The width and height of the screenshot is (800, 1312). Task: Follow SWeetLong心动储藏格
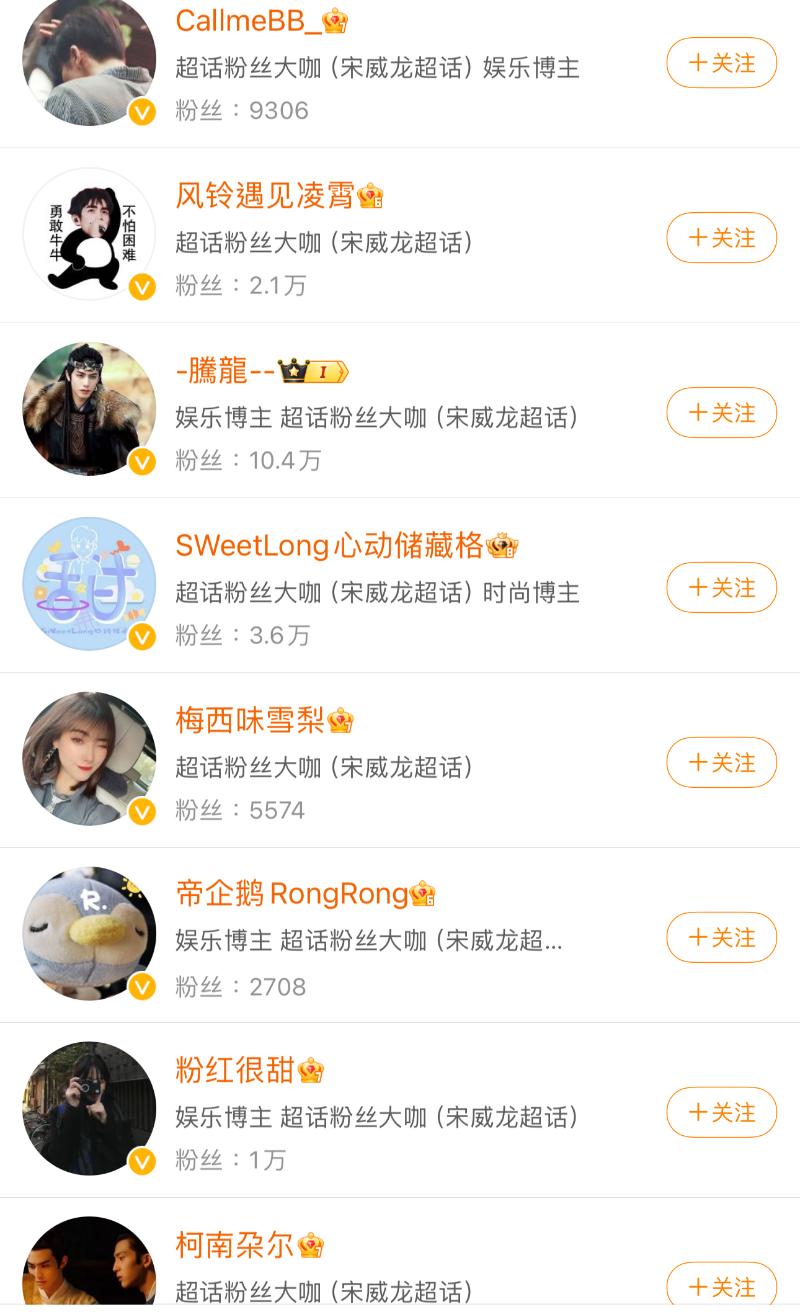[721, 588]
